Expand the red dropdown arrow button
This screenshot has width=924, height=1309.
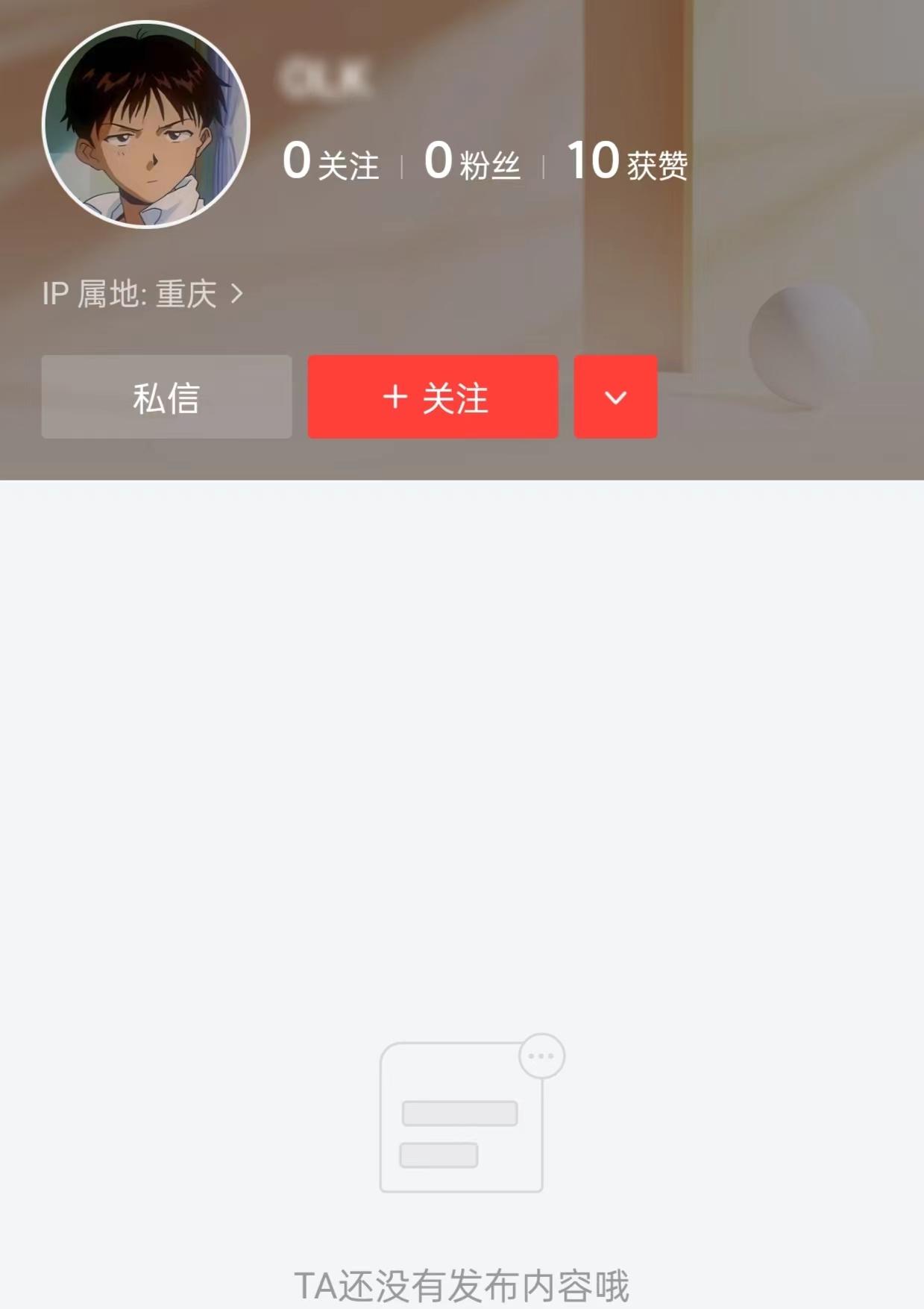pyautogui.click(x=615, y=397)
